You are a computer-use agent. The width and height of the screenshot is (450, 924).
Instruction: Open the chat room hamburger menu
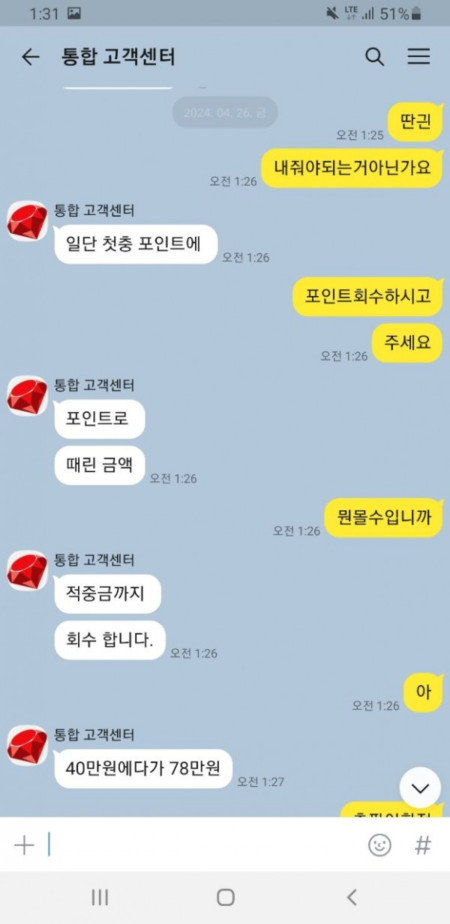tap(419, 56)
